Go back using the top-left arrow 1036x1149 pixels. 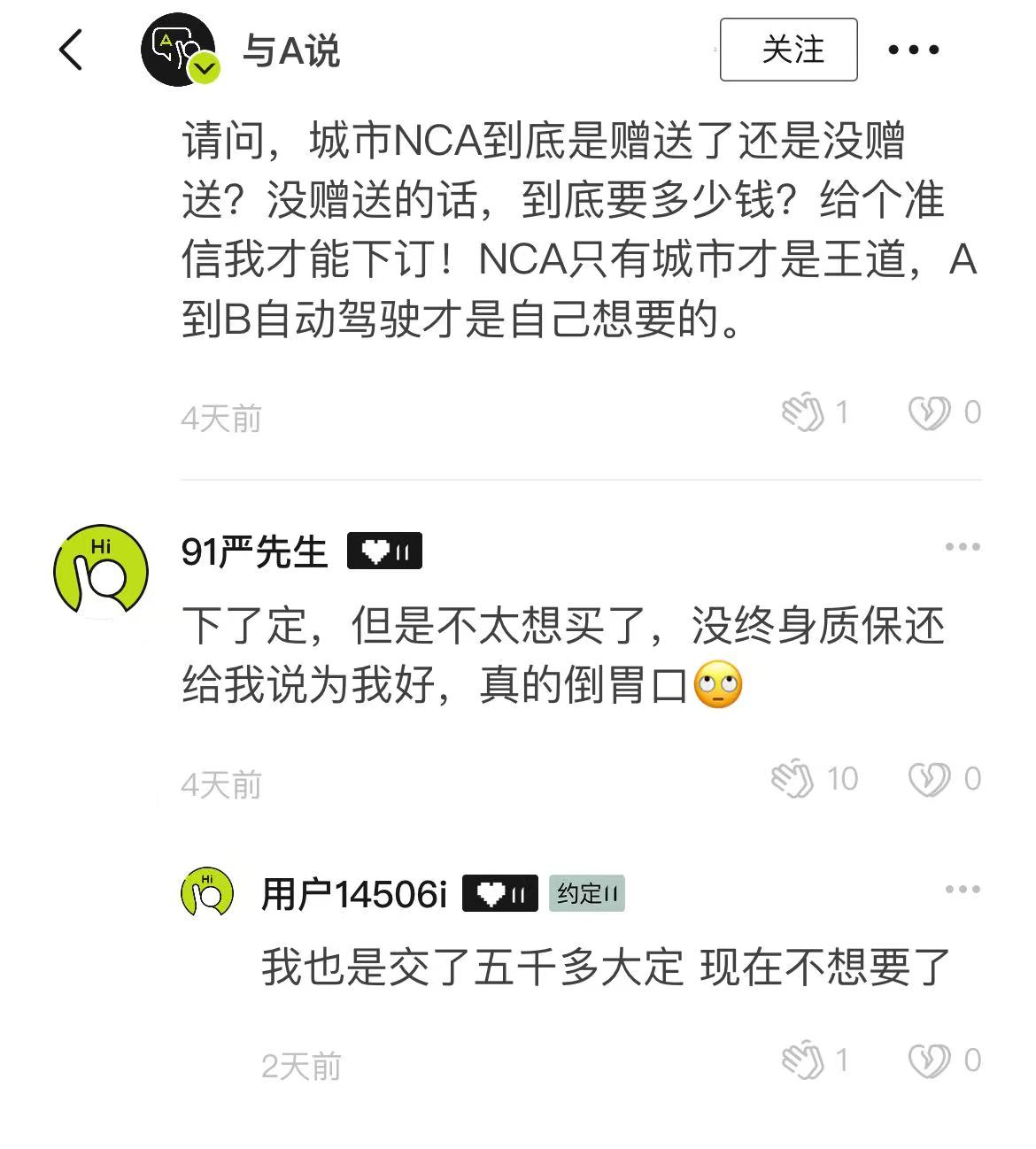(x=71, y=50)
